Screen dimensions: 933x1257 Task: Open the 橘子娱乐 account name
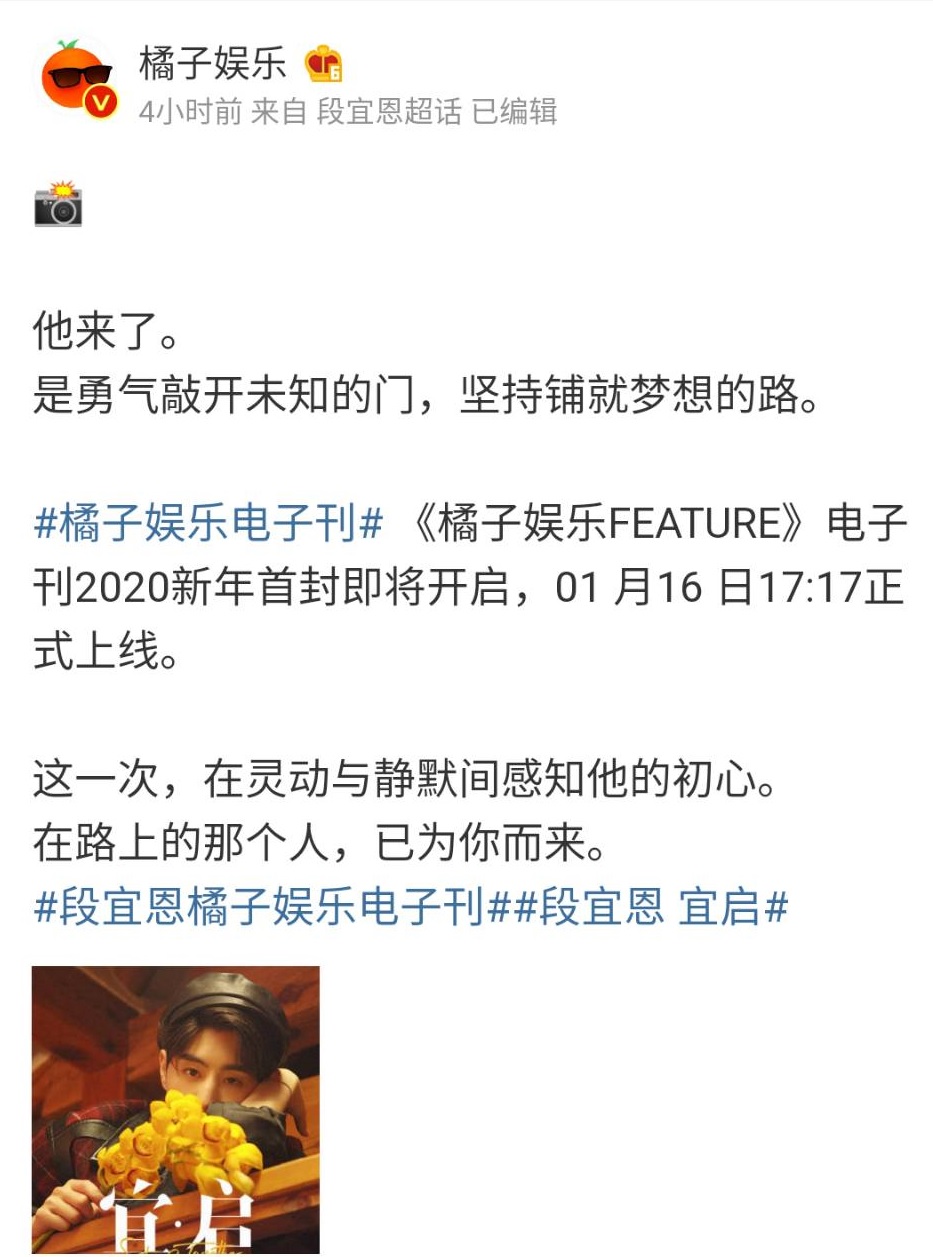(212, 64)
